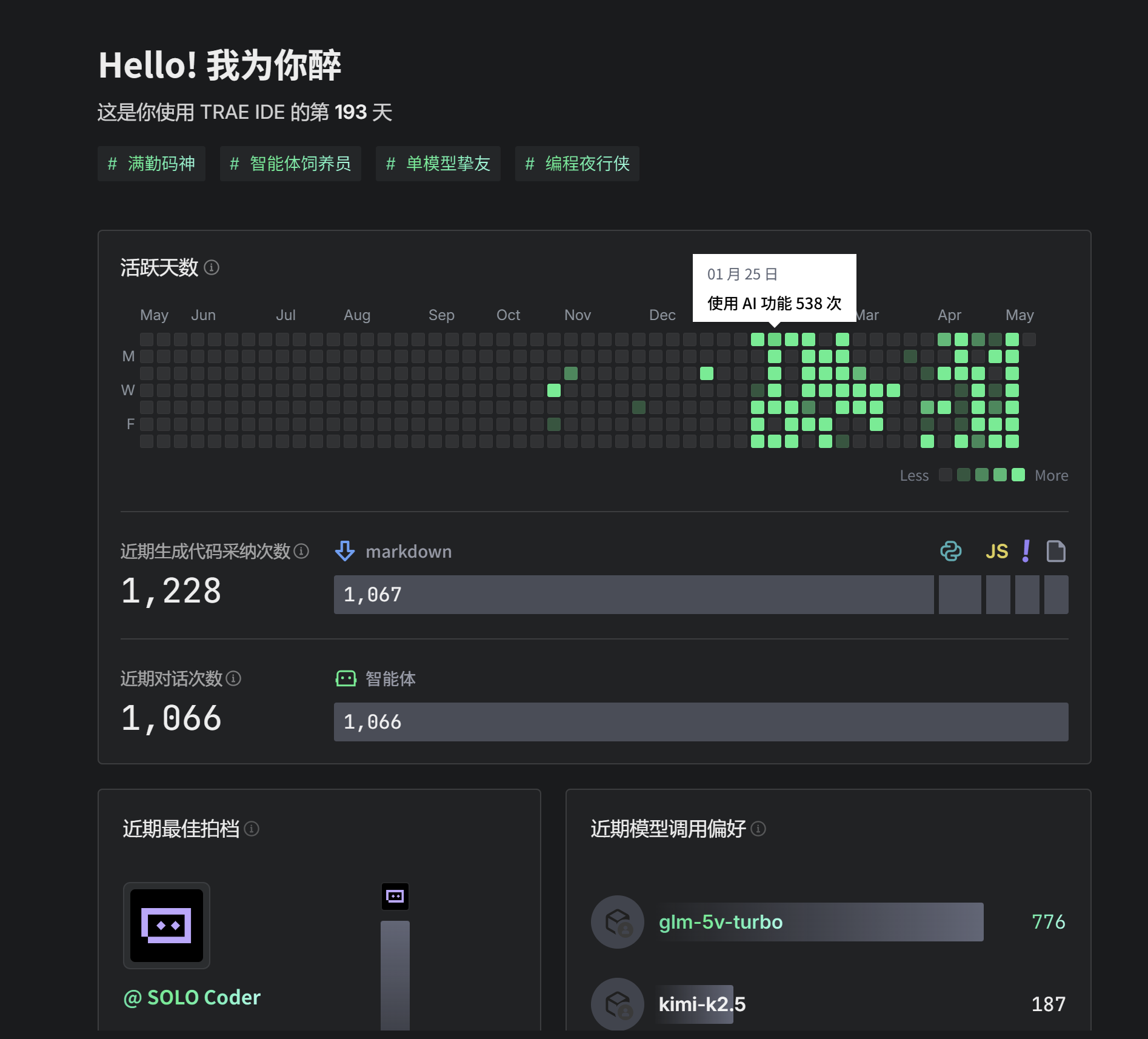The image size is (1148, 1039).
Task: Select the markdown bar showing 1,067
Action: coord(633,595)
